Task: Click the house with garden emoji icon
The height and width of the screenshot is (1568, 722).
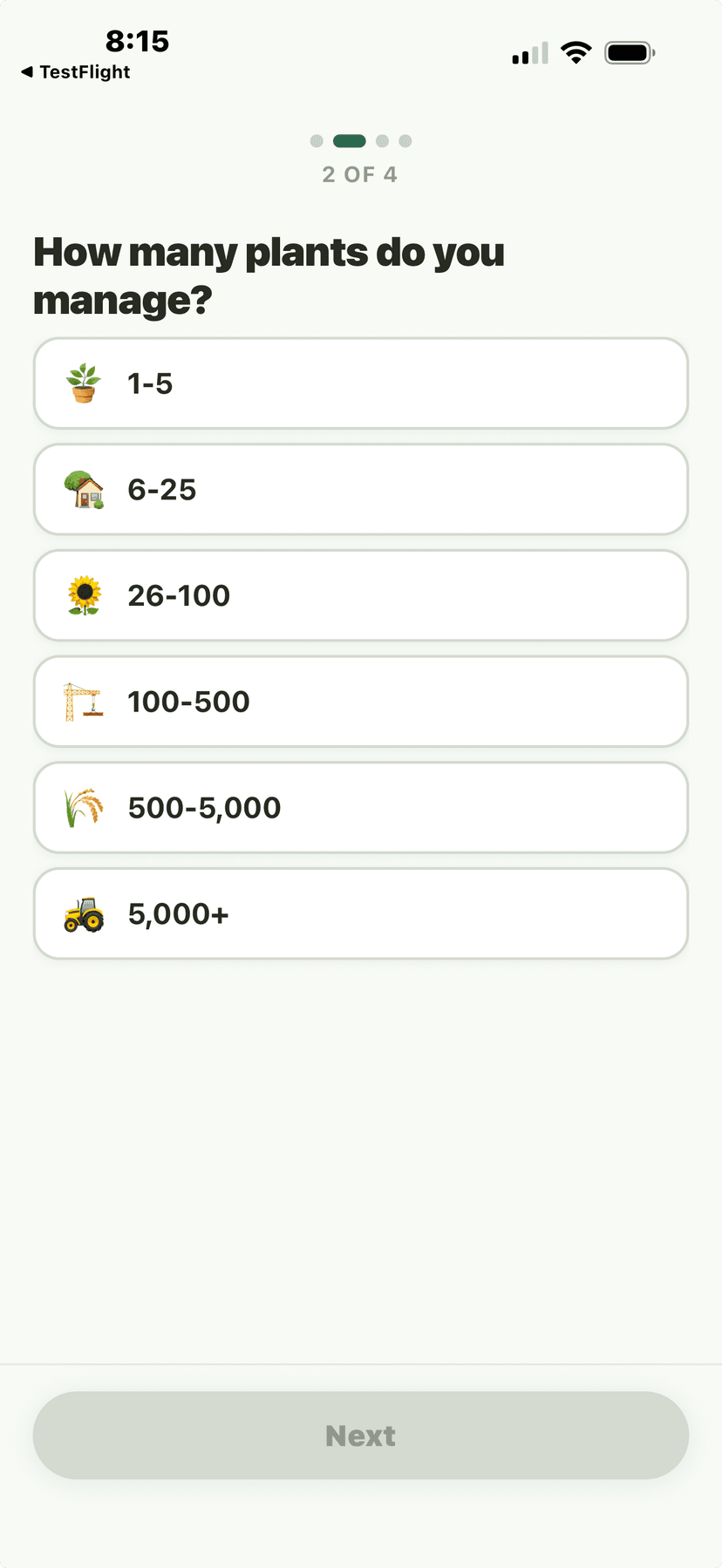Action: coord(83,489)
